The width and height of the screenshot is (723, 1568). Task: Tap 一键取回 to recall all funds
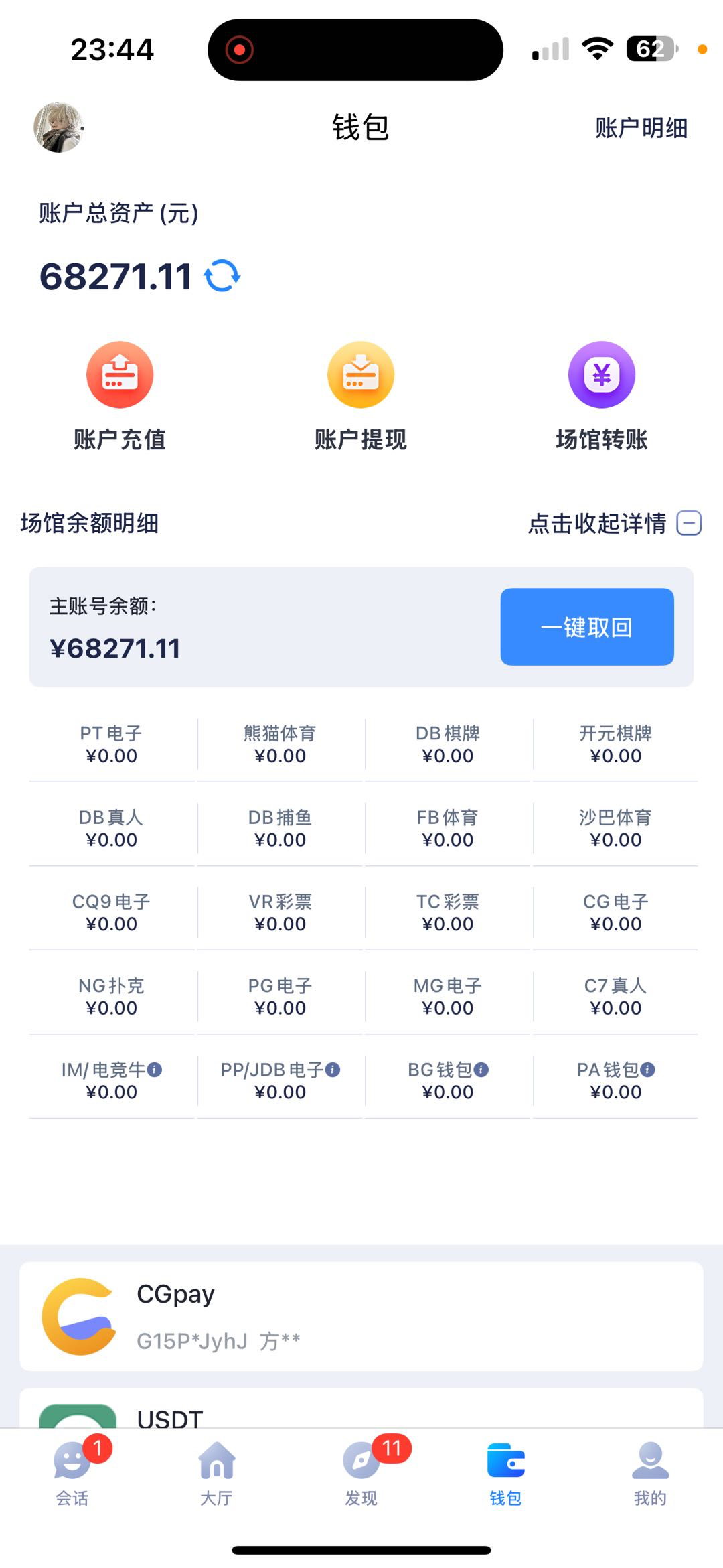tap(586, 627)
